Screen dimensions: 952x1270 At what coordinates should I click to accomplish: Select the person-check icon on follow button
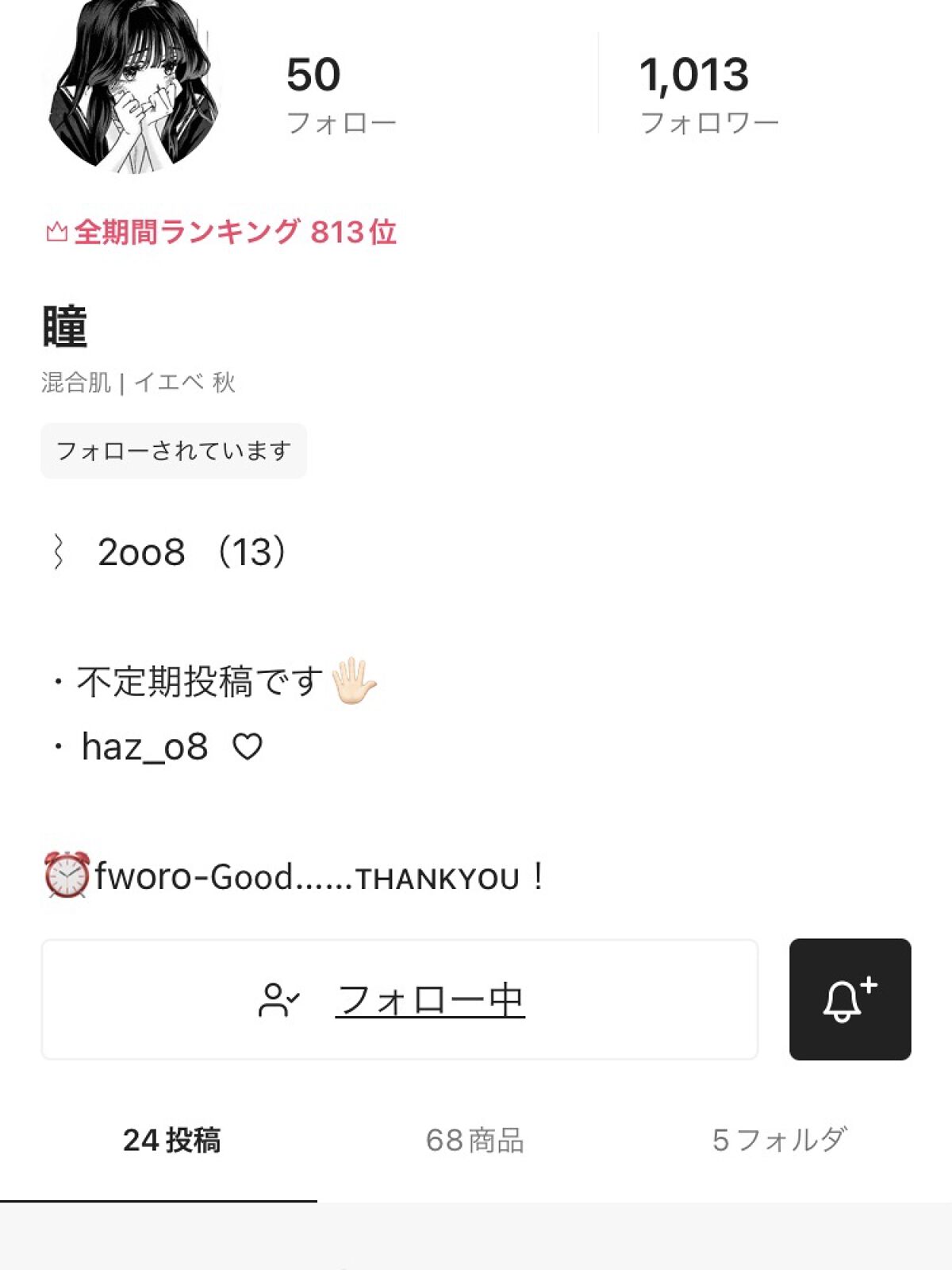[x=278, y=1001]
